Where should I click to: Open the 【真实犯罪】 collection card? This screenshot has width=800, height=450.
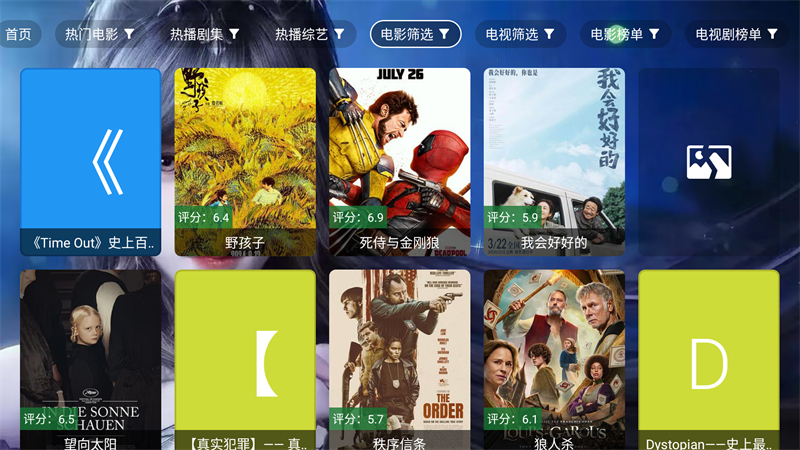click(x=245, y=360)
